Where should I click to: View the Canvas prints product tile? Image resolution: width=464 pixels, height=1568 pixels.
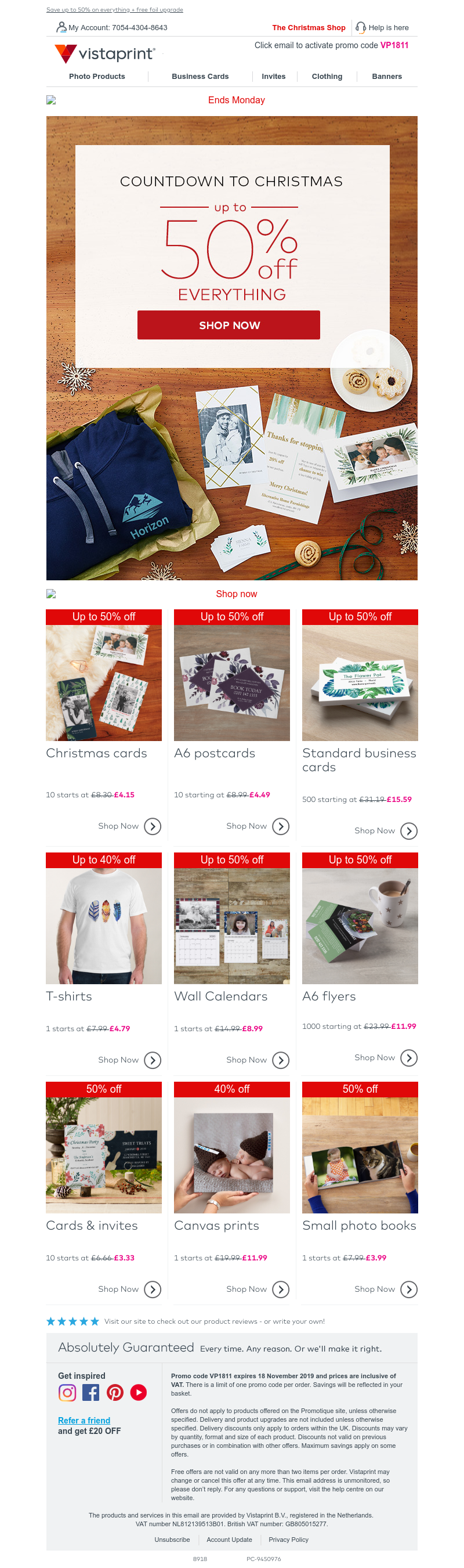click(231, 1155)
